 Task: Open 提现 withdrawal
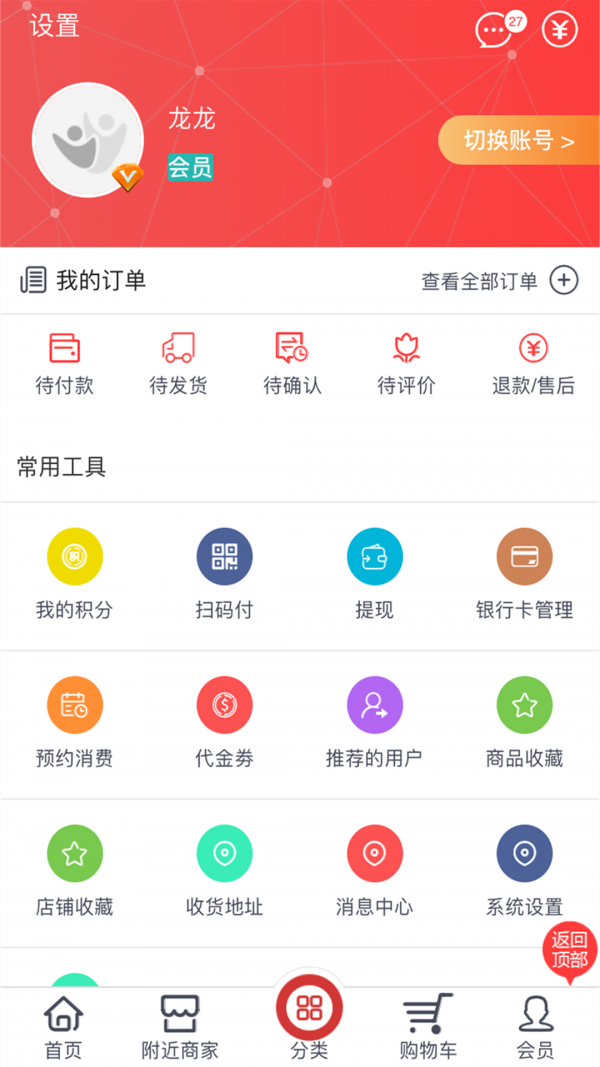(x=374, y=575)
